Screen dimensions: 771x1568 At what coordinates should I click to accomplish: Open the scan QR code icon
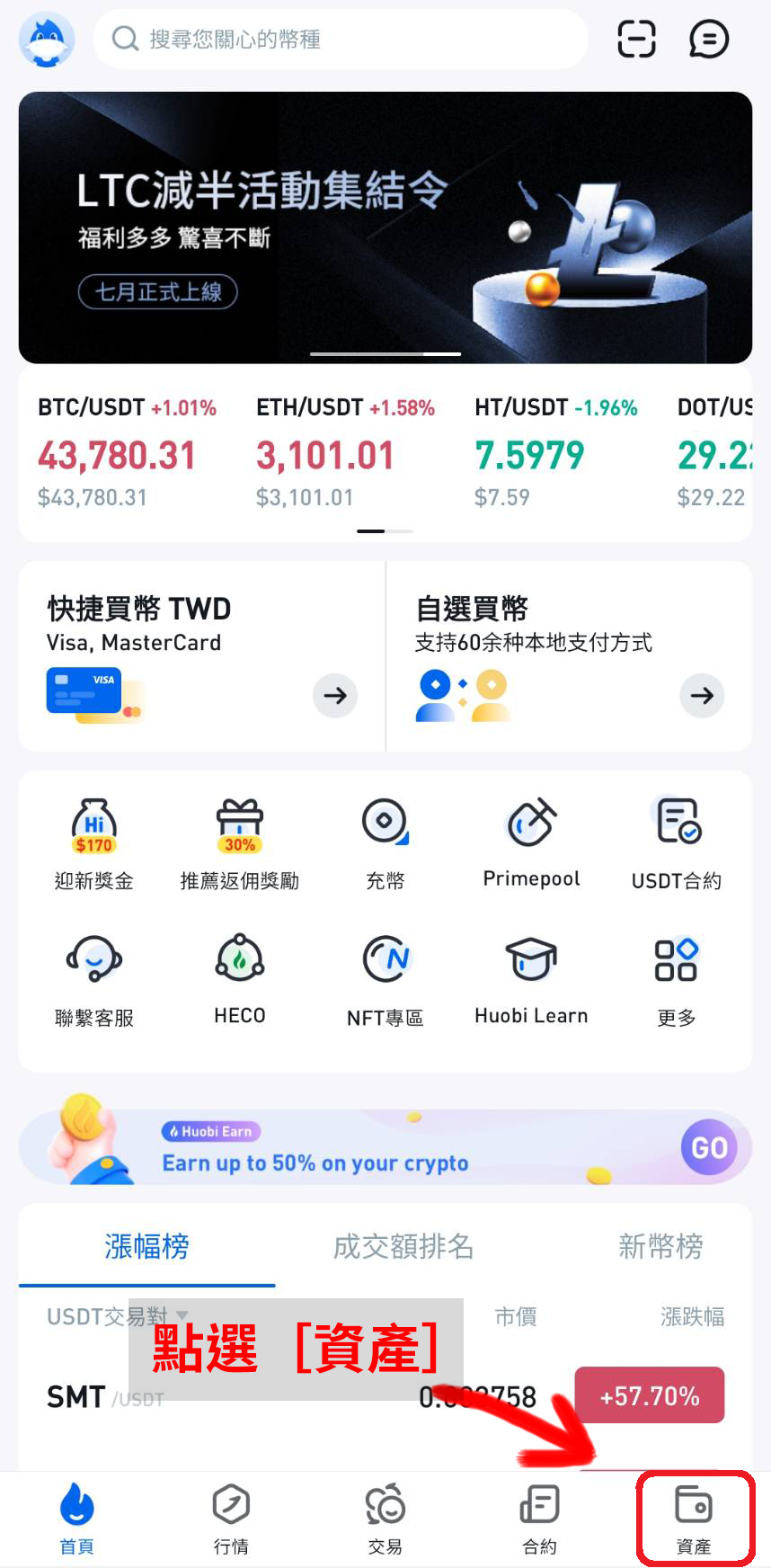coord(636,40)
